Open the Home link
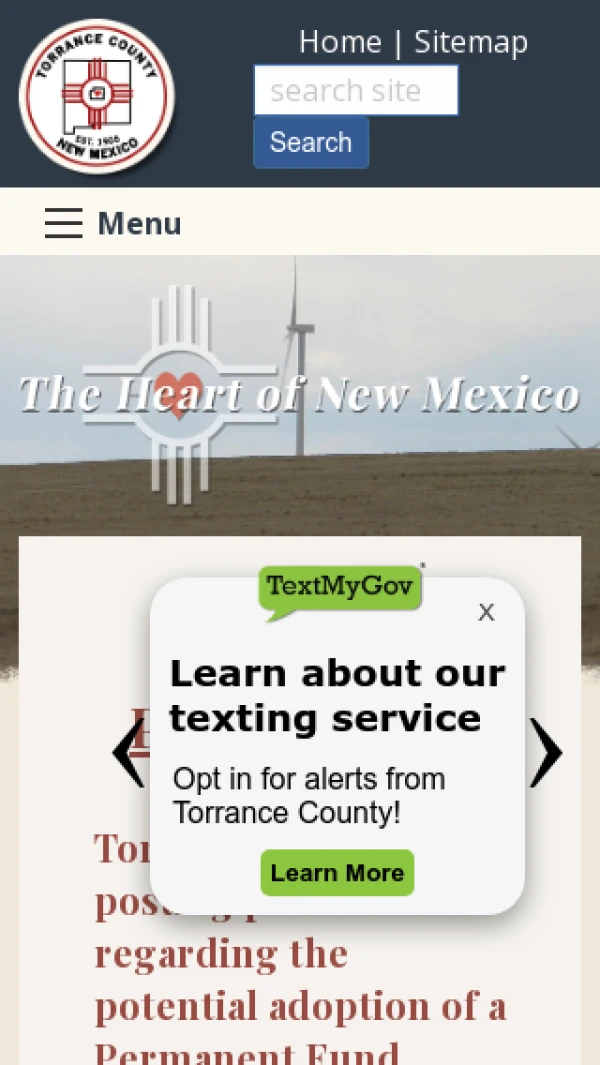The height and width of the screenshot is (1065, 600). pos(340,42)
